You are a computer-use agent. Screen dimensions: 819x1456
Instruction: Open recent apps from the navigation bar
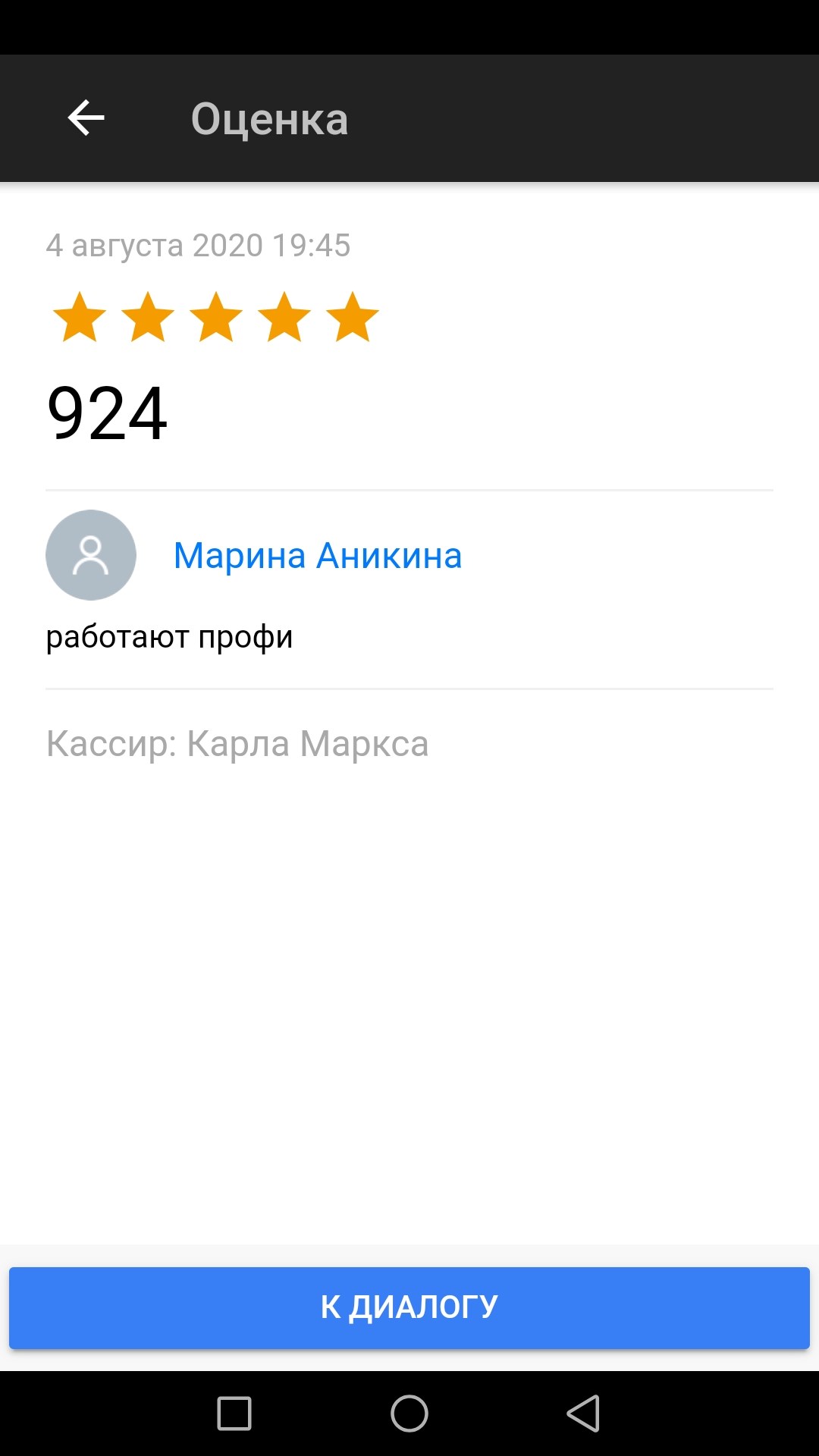234,1414
